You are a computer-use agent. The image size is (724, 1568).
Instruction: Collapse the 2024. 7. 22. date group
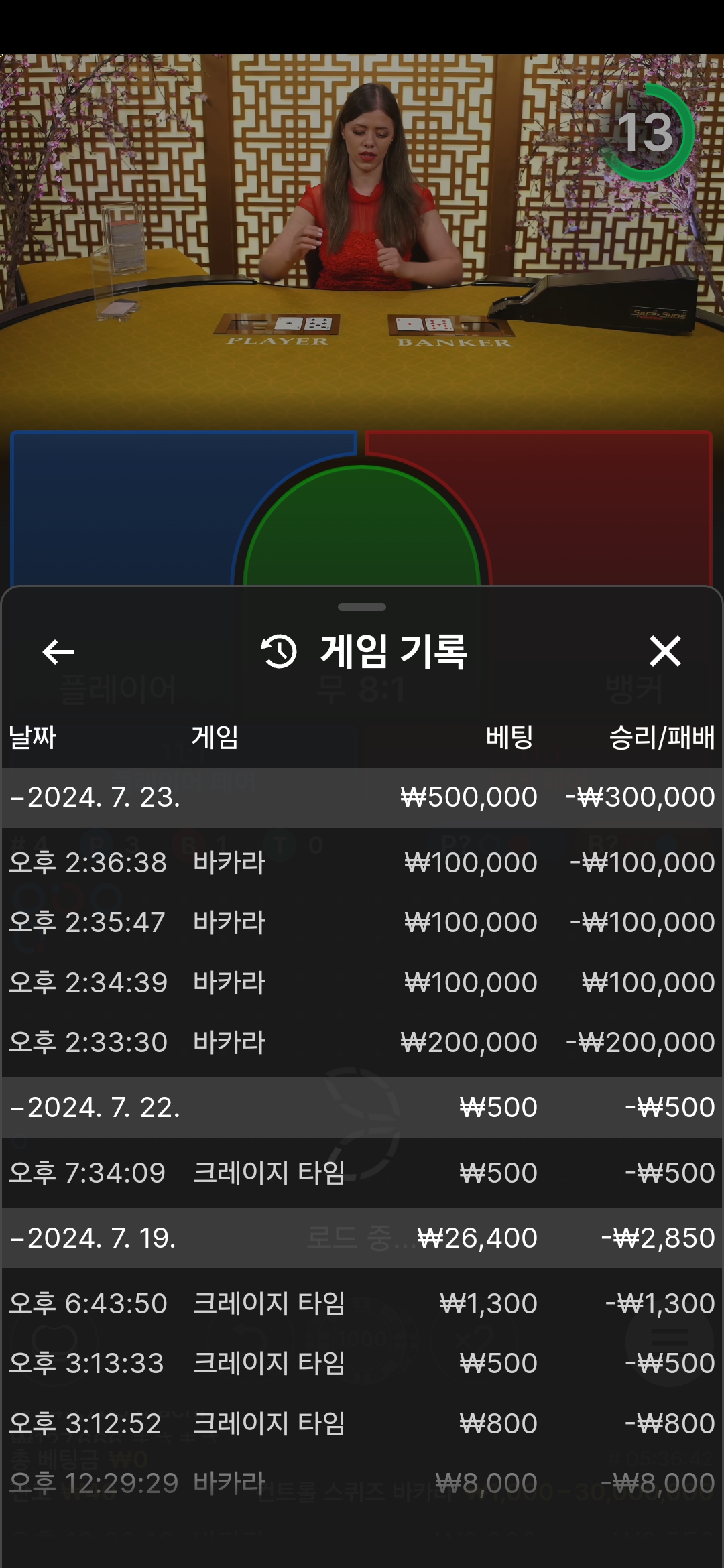(362, 1108)
